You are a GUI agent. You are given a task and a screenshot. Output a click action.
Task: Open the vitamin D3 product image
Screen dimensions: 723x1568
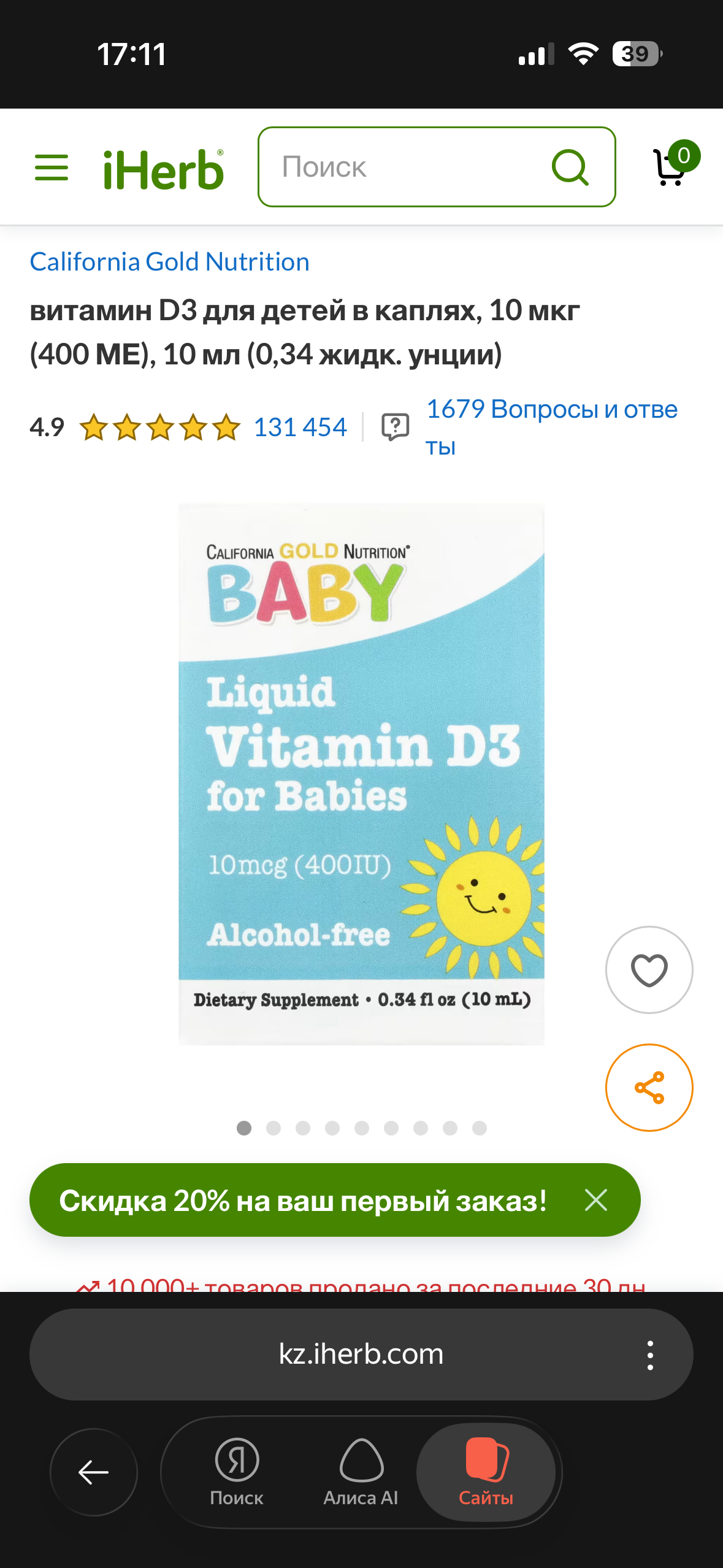361,774
